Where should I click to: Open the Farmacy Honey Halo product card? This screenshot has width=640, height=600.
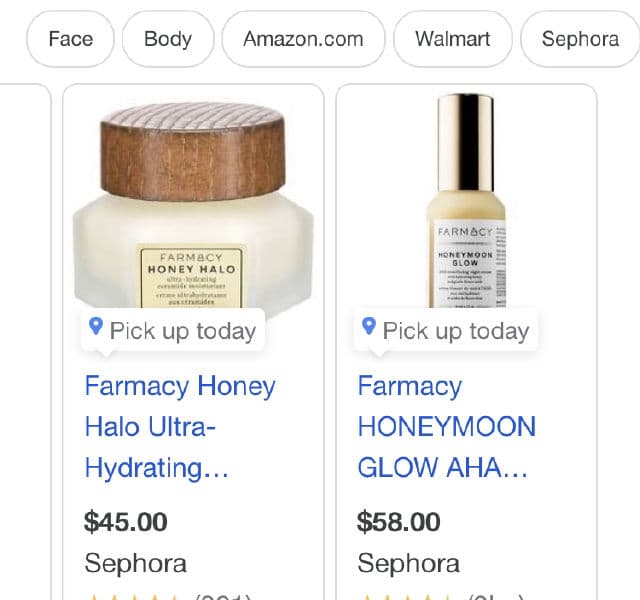[x=180, y=426]
